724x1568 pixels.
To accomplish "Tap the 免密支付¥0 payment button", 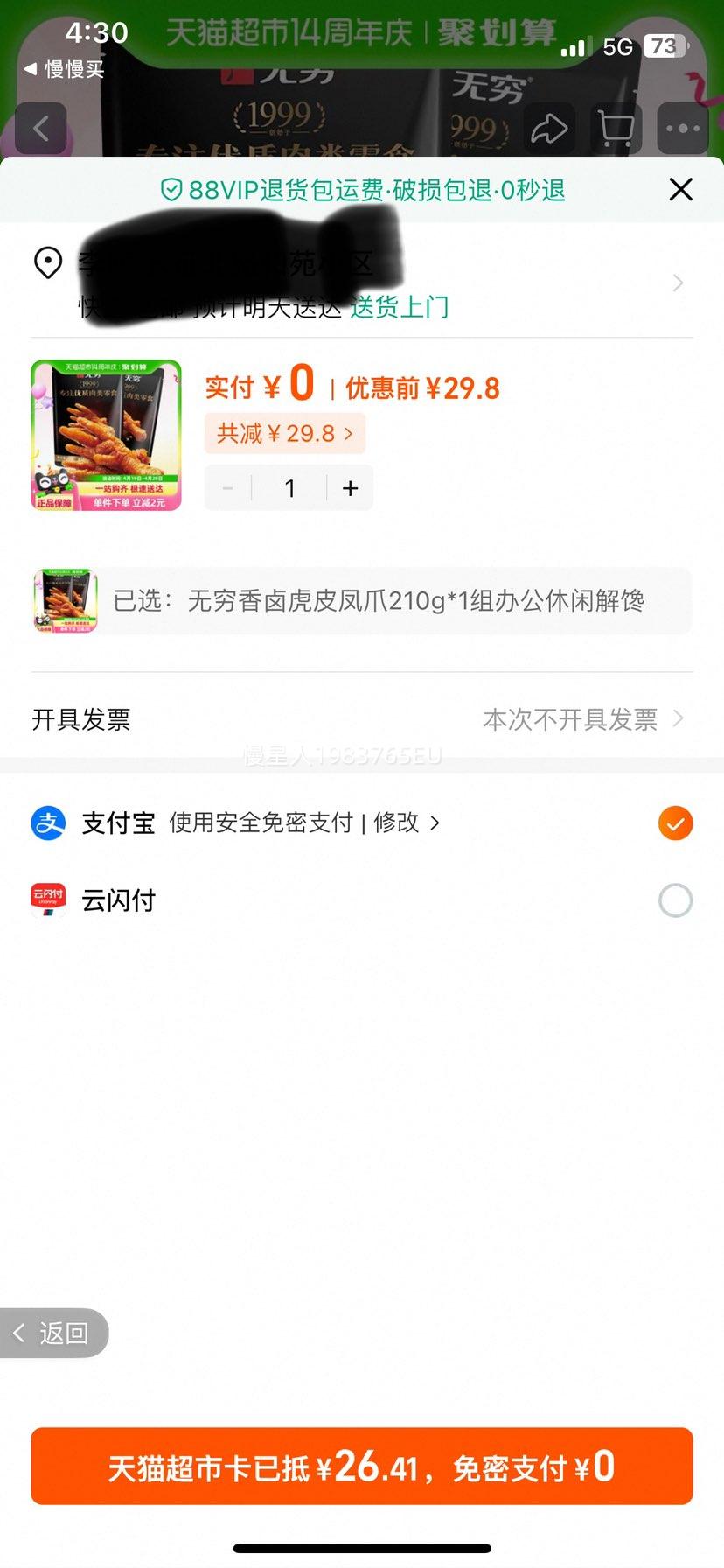I will 362,1466.
